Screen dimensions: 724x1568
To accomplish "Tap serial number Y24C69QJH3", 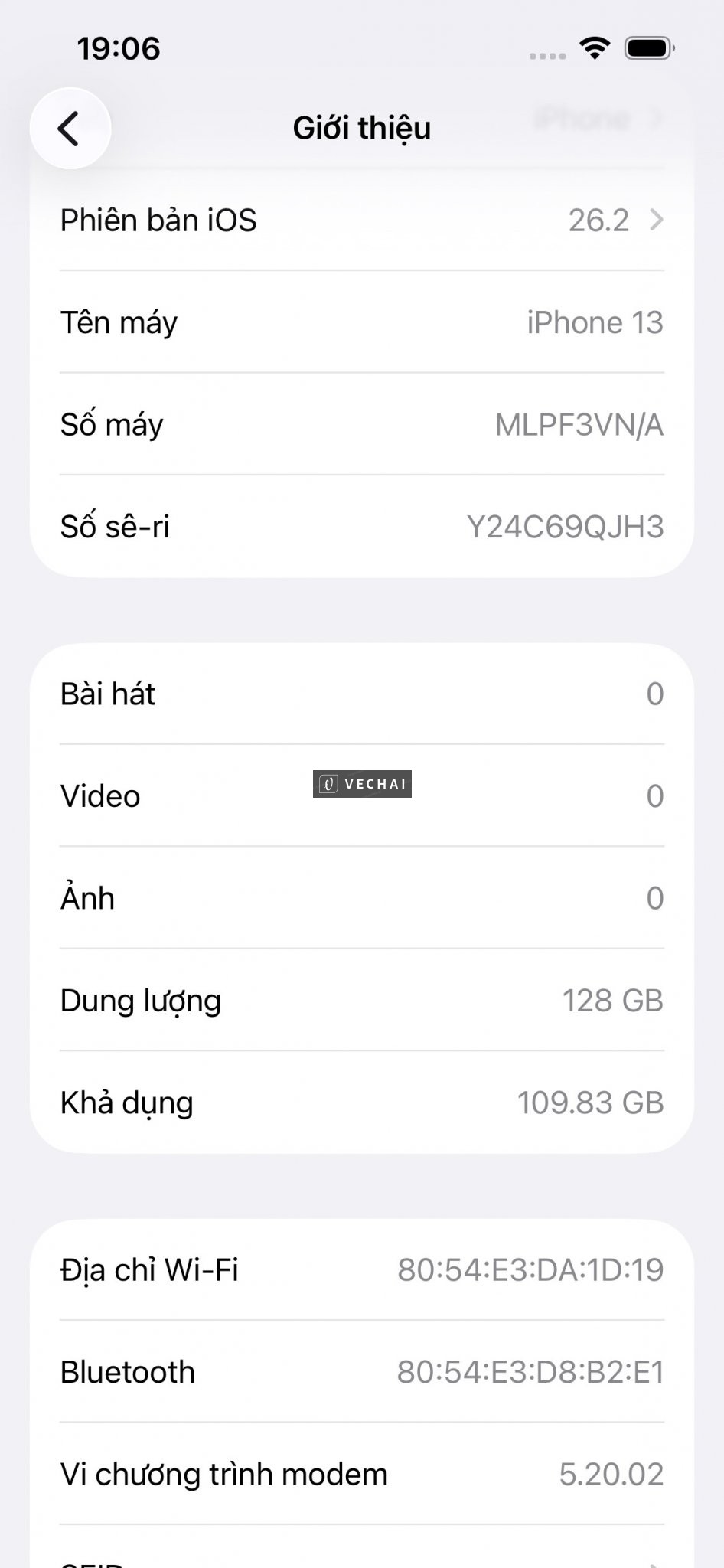I will coord(566,527).
